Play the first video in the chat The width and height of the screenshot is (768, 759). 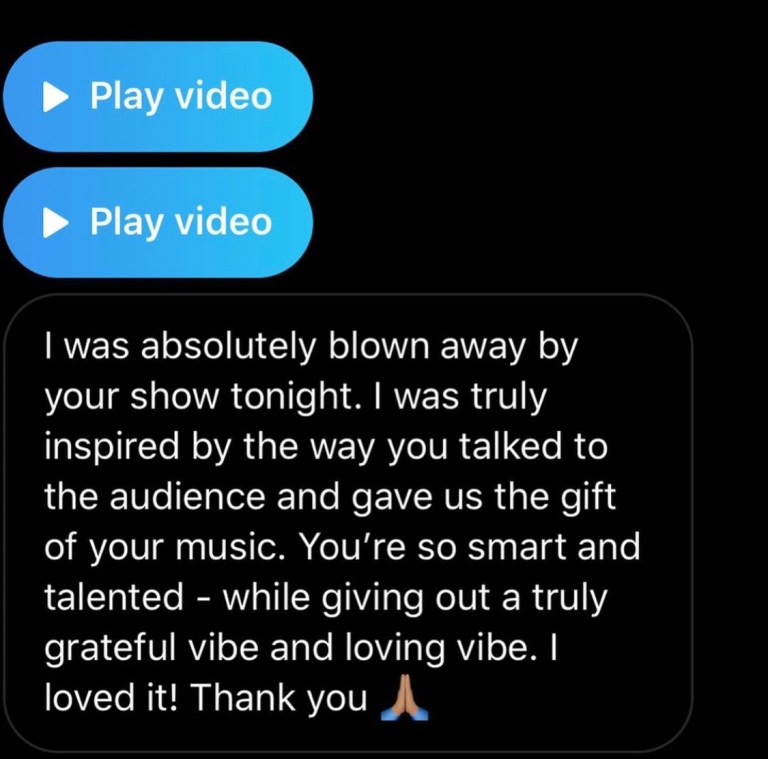coord(158,97)
